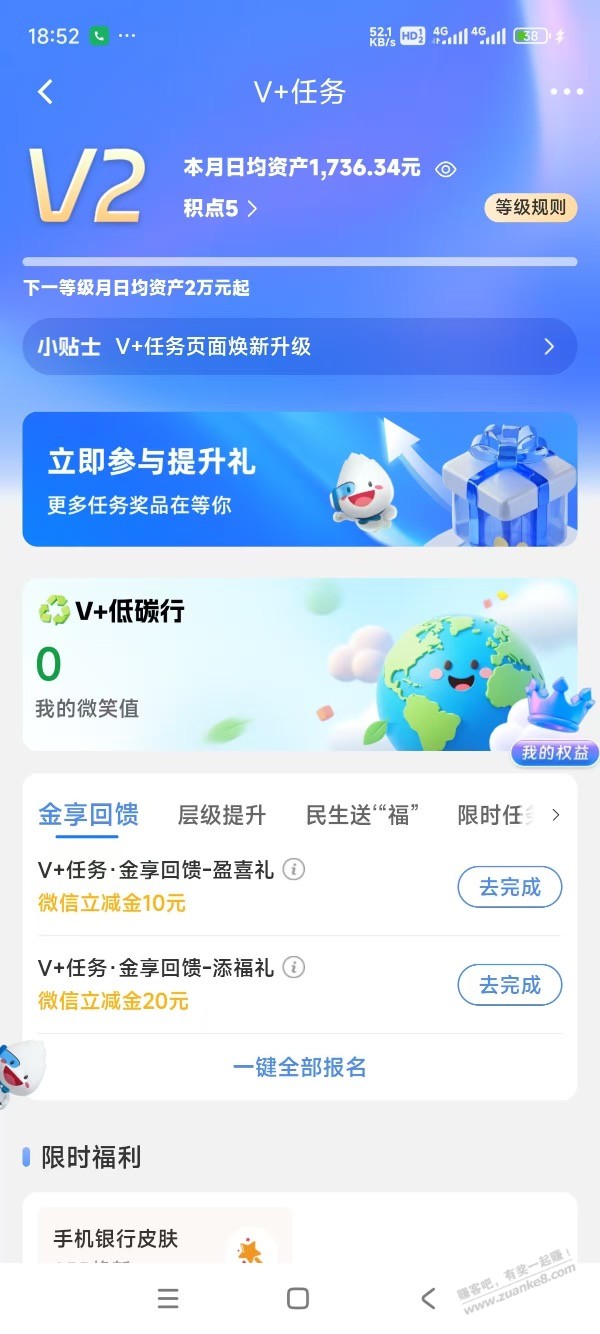Switch to the 民生送“福” tab
Screen dimensions: 600x1334
pyautogui.click(x=361, y=815)
